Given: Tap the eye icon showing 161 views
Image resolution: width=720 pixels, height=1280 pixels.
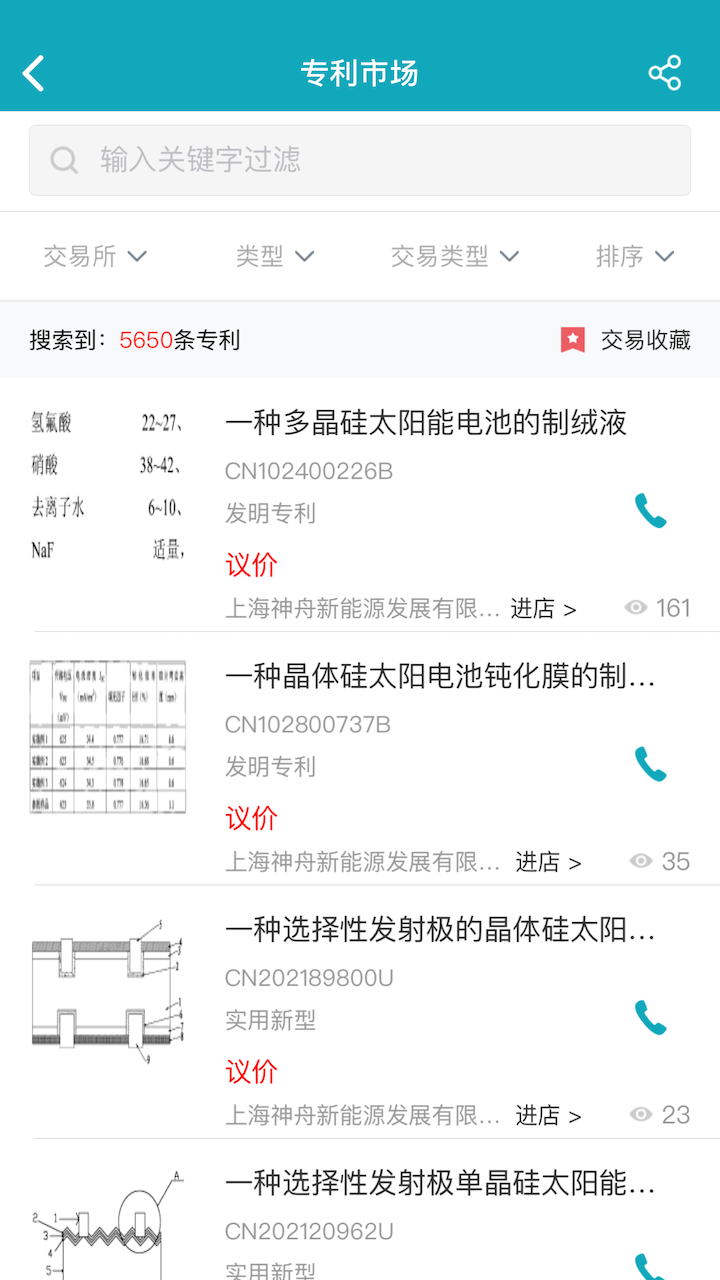Looking at the screenshot, I should [637, 607].
